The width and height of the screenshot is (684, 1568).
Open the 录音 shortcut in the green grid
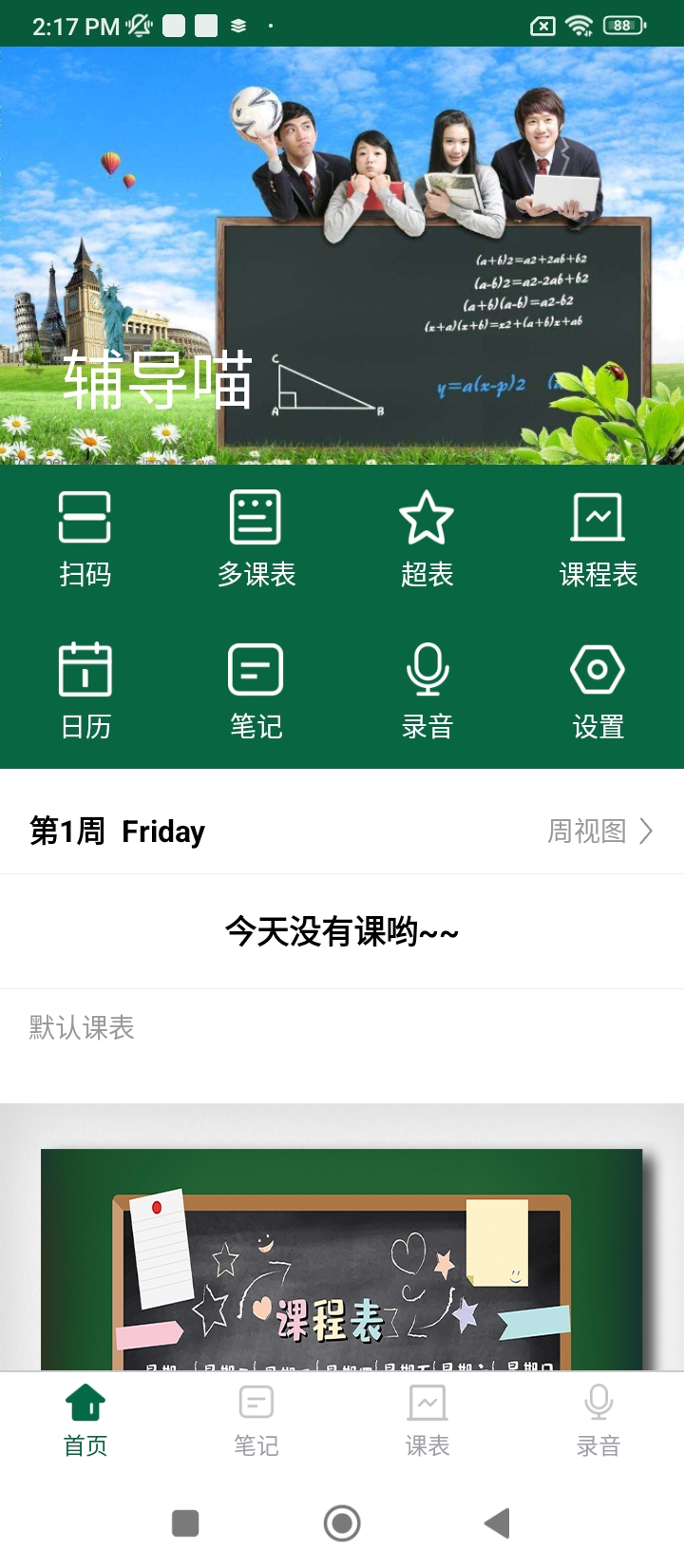(427, 691)
